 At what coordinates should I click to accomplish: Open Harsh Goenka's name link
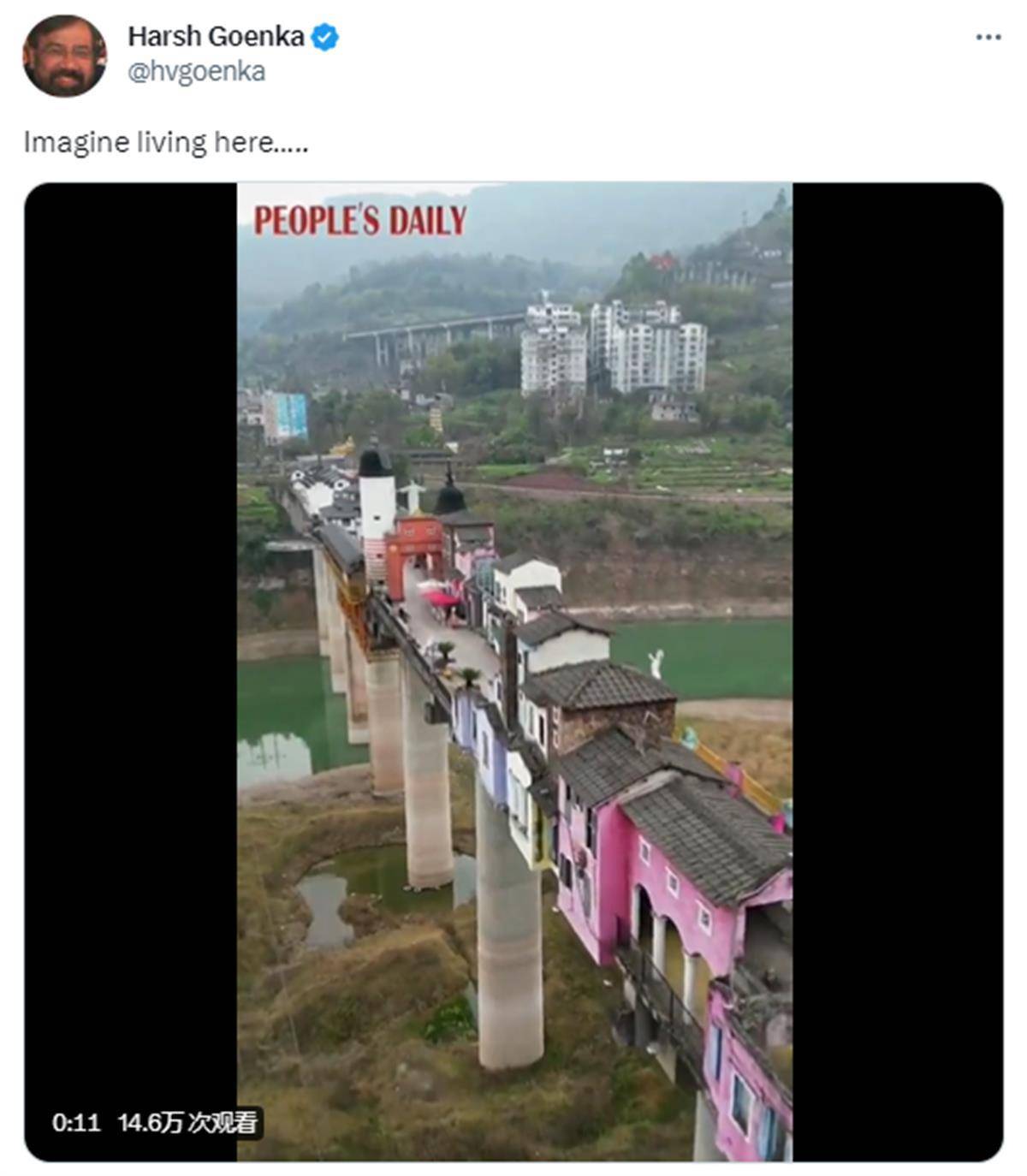216,36
